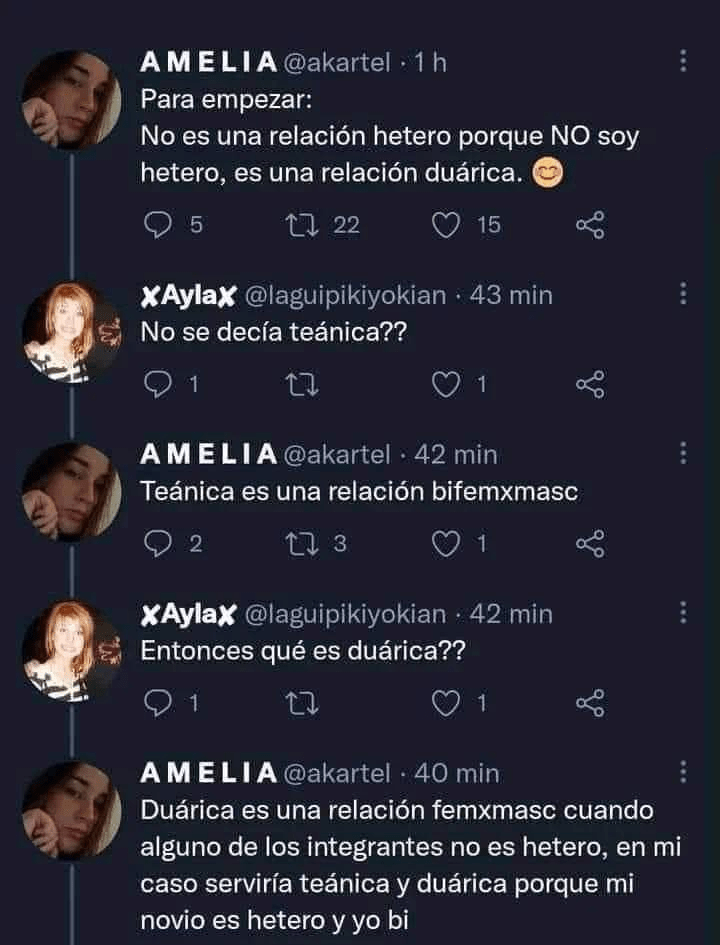Reply to Amelia's 'Para empezar' tweet
The width and height of the screenshot is (720, 945).
click(159, 225)
